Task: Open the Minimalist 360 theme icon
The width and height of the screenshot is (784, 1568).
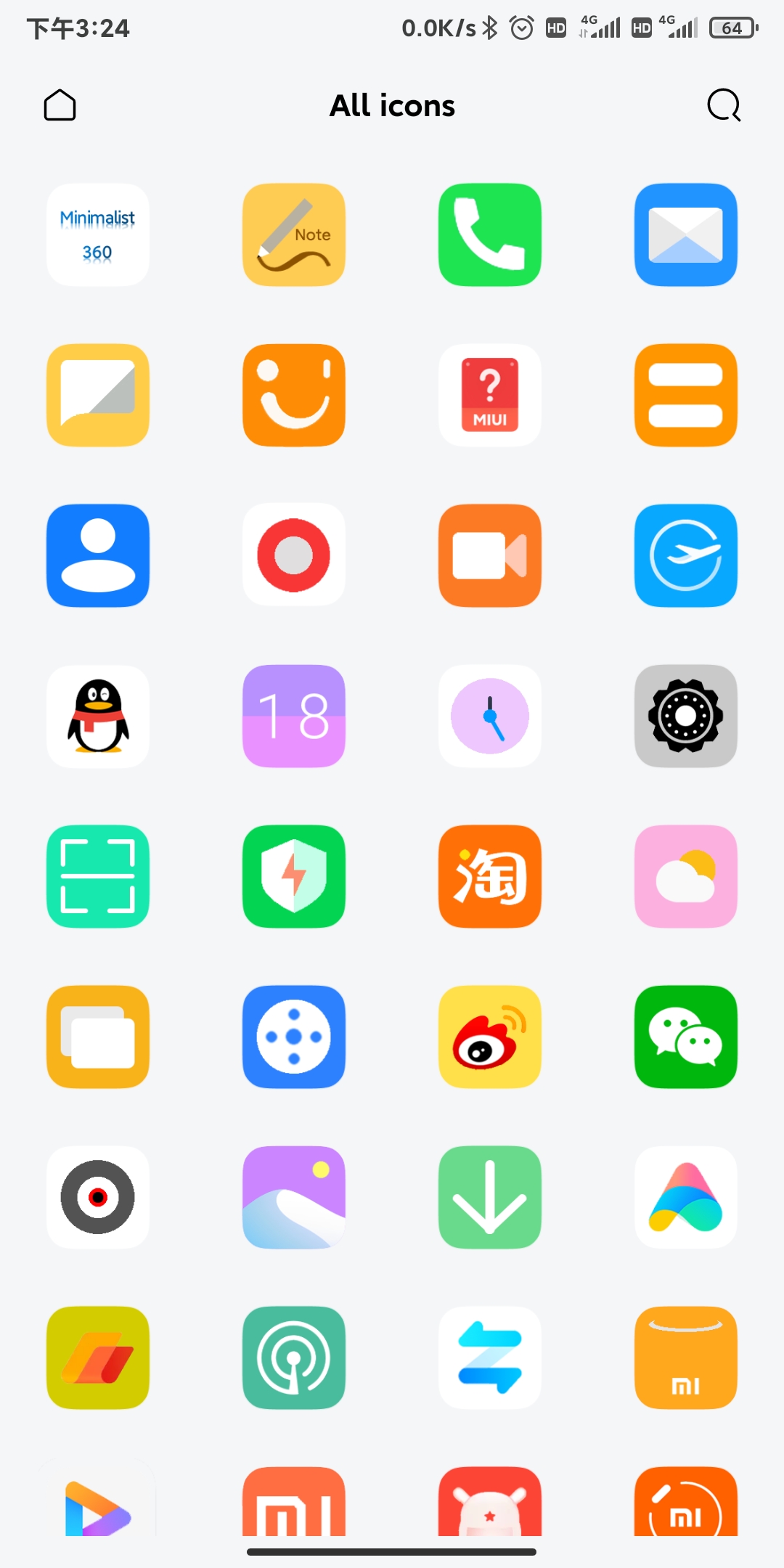Action: click(97, 234)
